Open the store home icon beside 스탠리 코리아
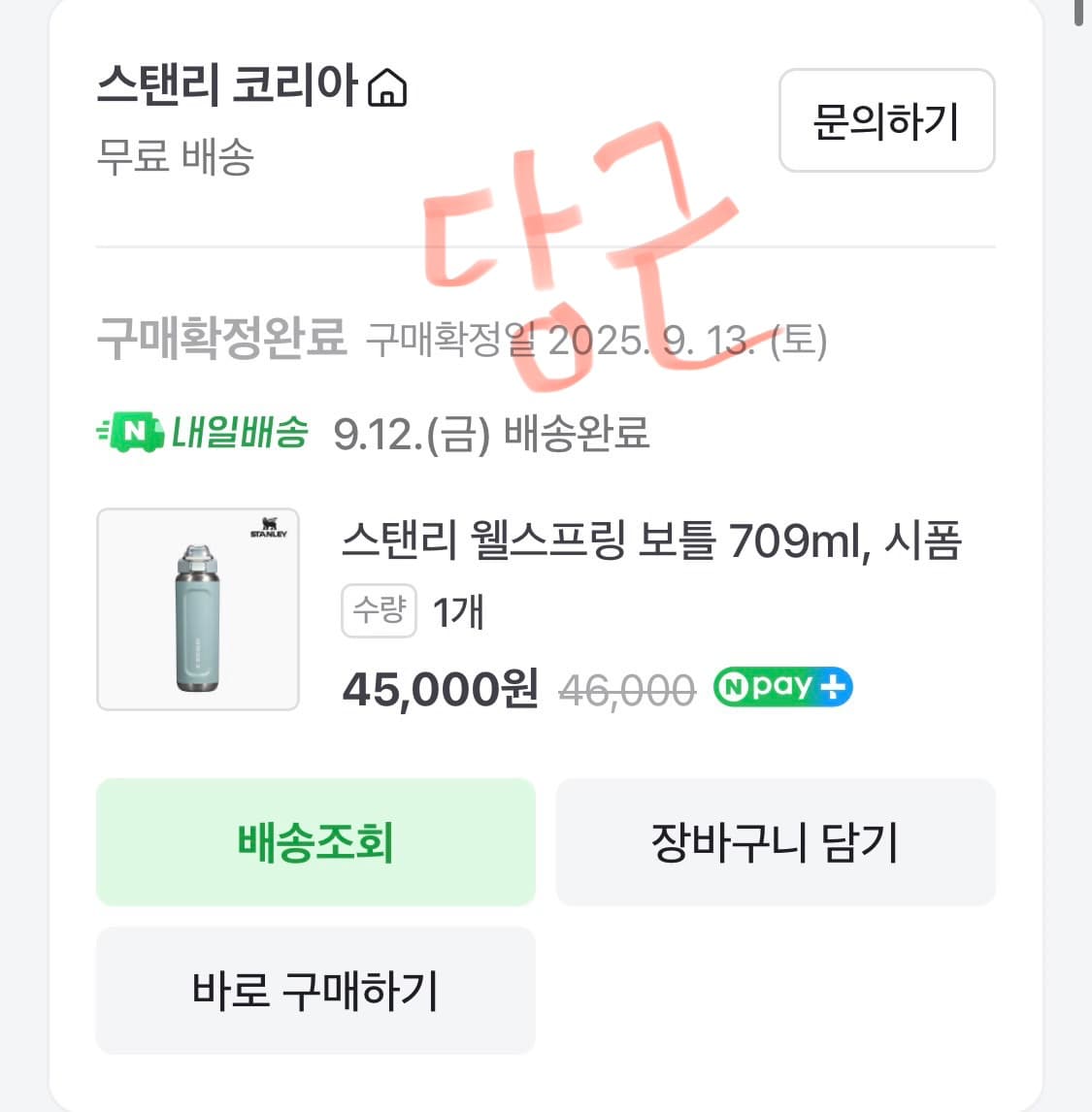Screen dimensions: 1092x1112 (x=388, y=87)
